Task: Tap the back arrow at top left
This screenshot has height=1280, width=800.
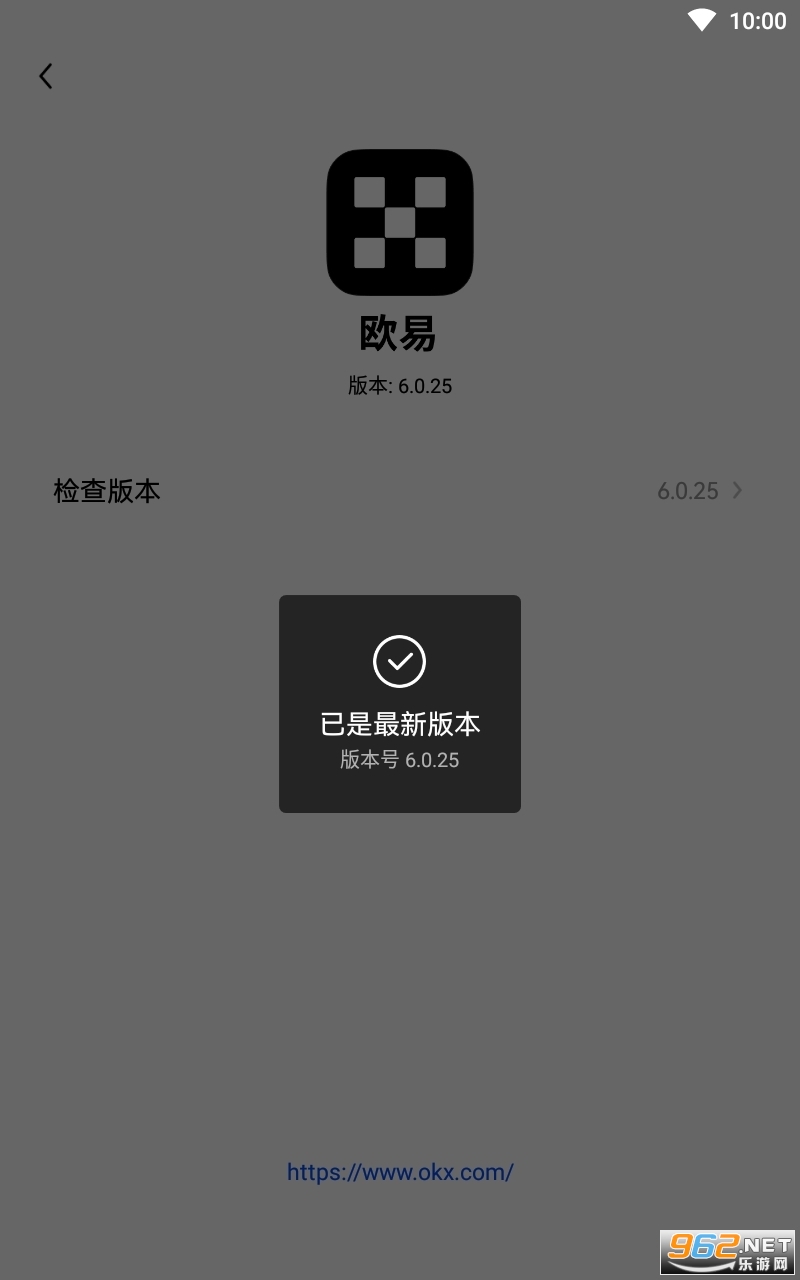Action: pyautogui.click(x=45, y=75)
